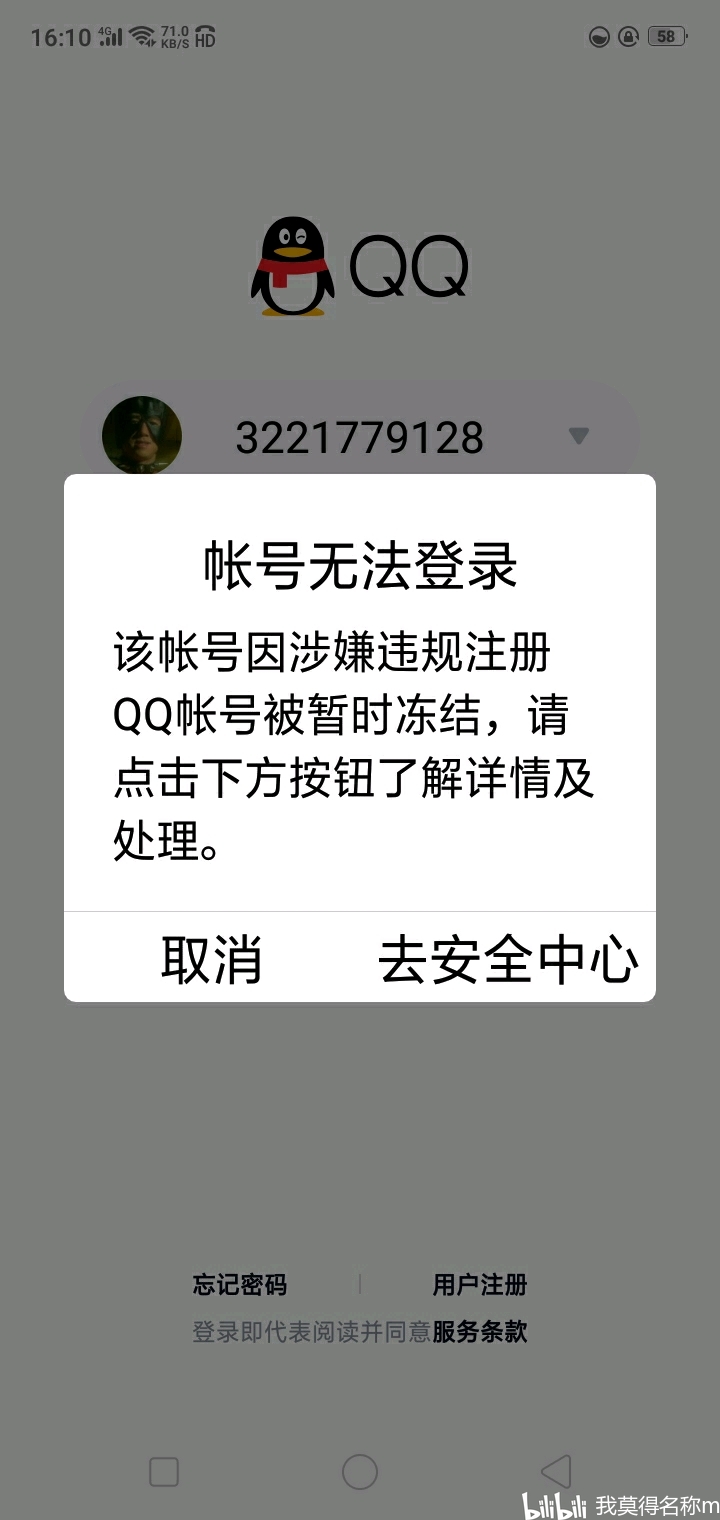Open the 服务条款 terms link
Image resolution: width=720 pixels, height=1520 pixels.
pyautogui.click(x=480, y=1332)
